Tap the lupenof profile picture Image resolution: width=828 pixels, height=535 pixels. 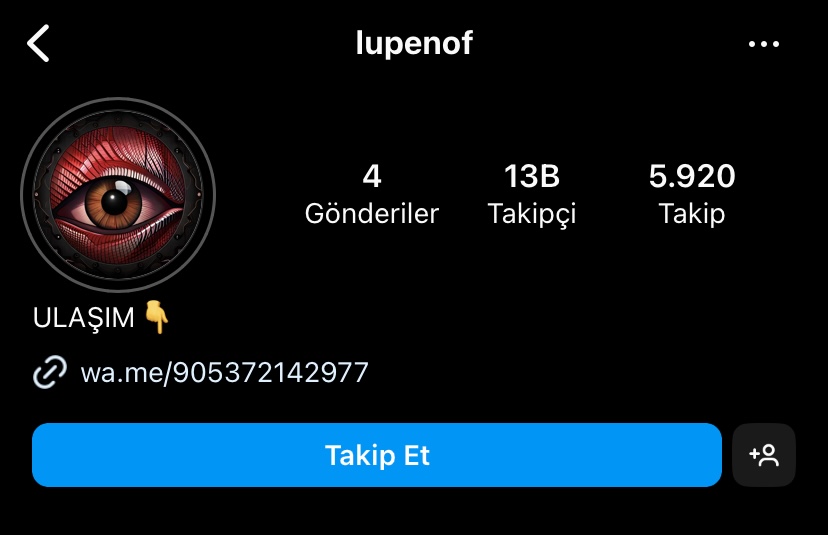click(118, 194)
